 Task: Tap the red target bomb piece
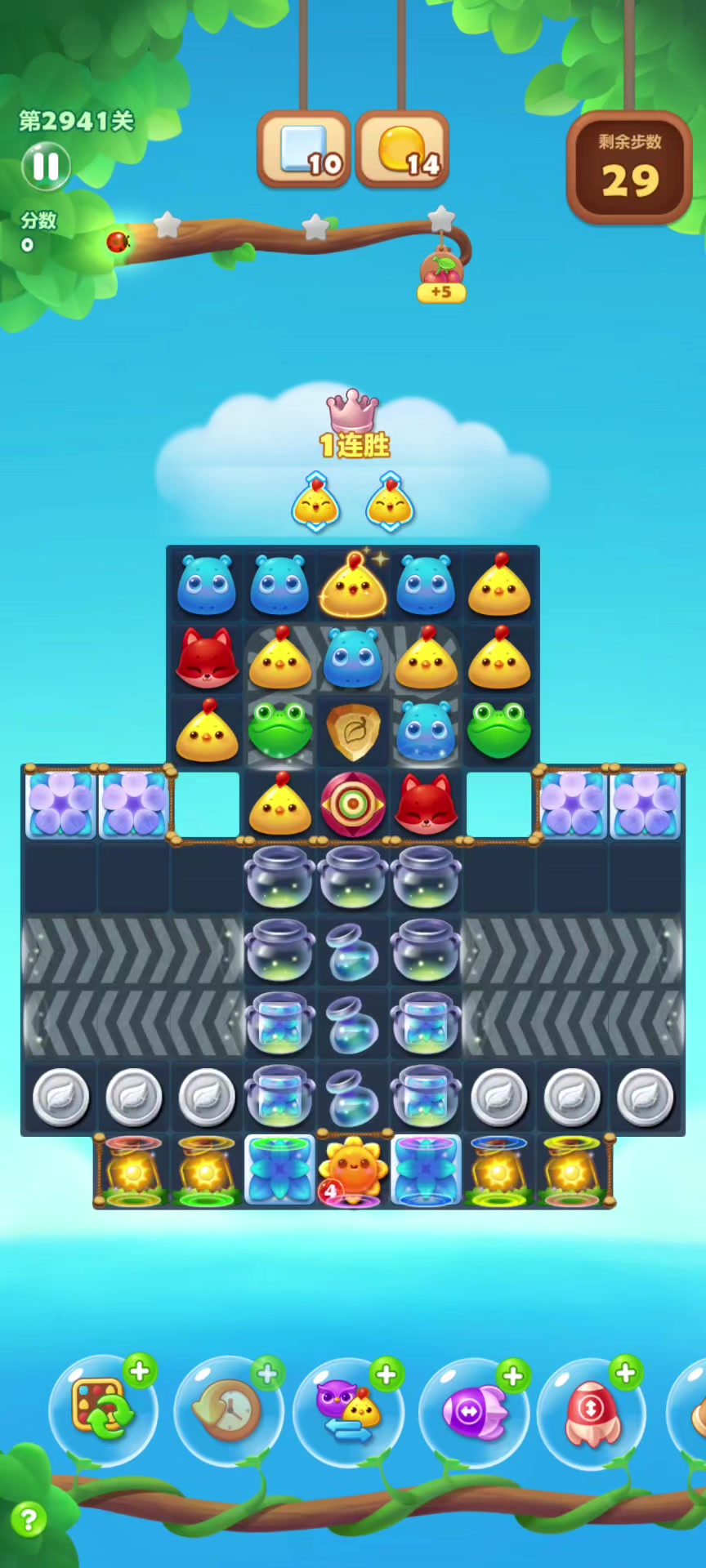coord(353,804)
